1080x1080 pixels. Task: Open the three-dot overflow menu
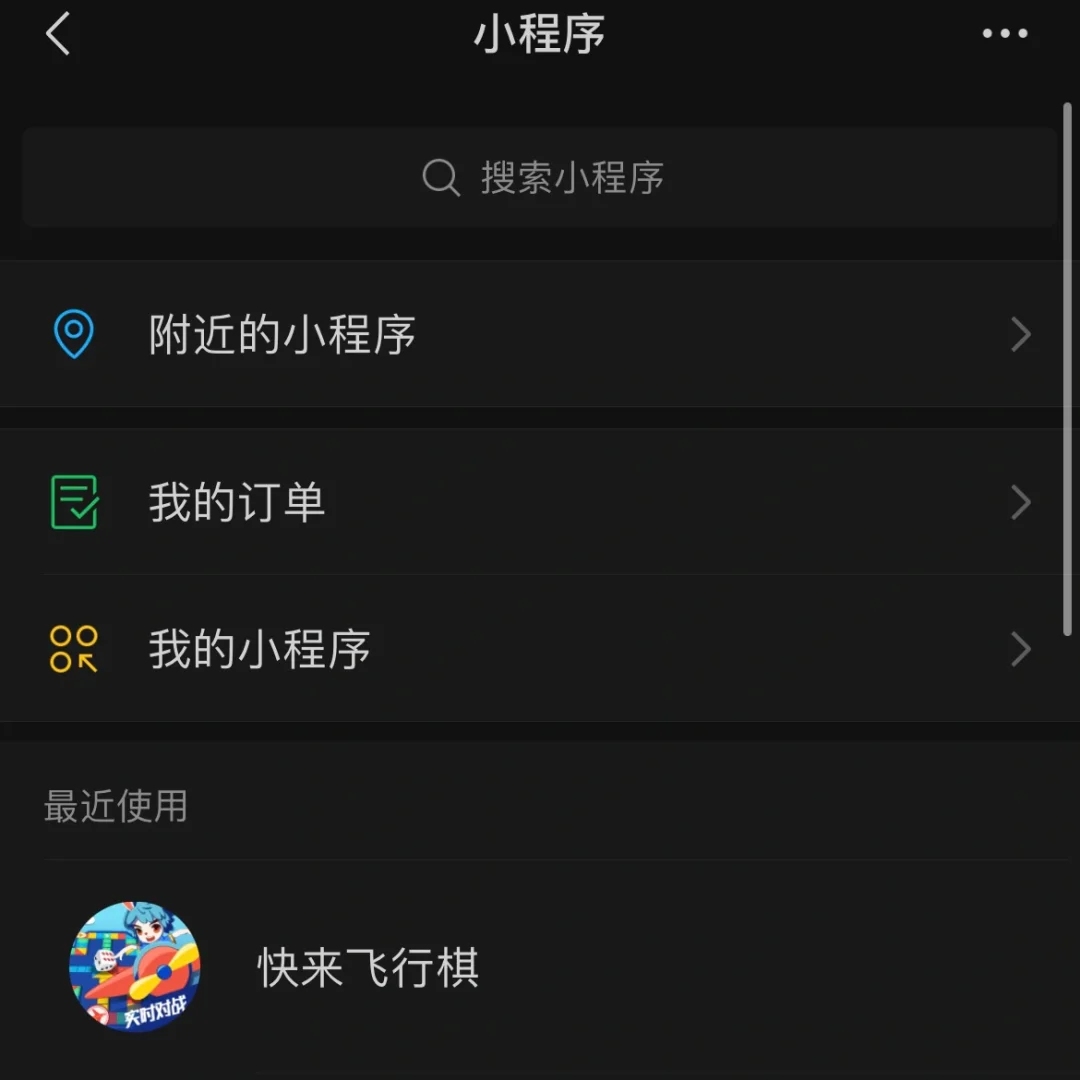(x=1004, y=34)
